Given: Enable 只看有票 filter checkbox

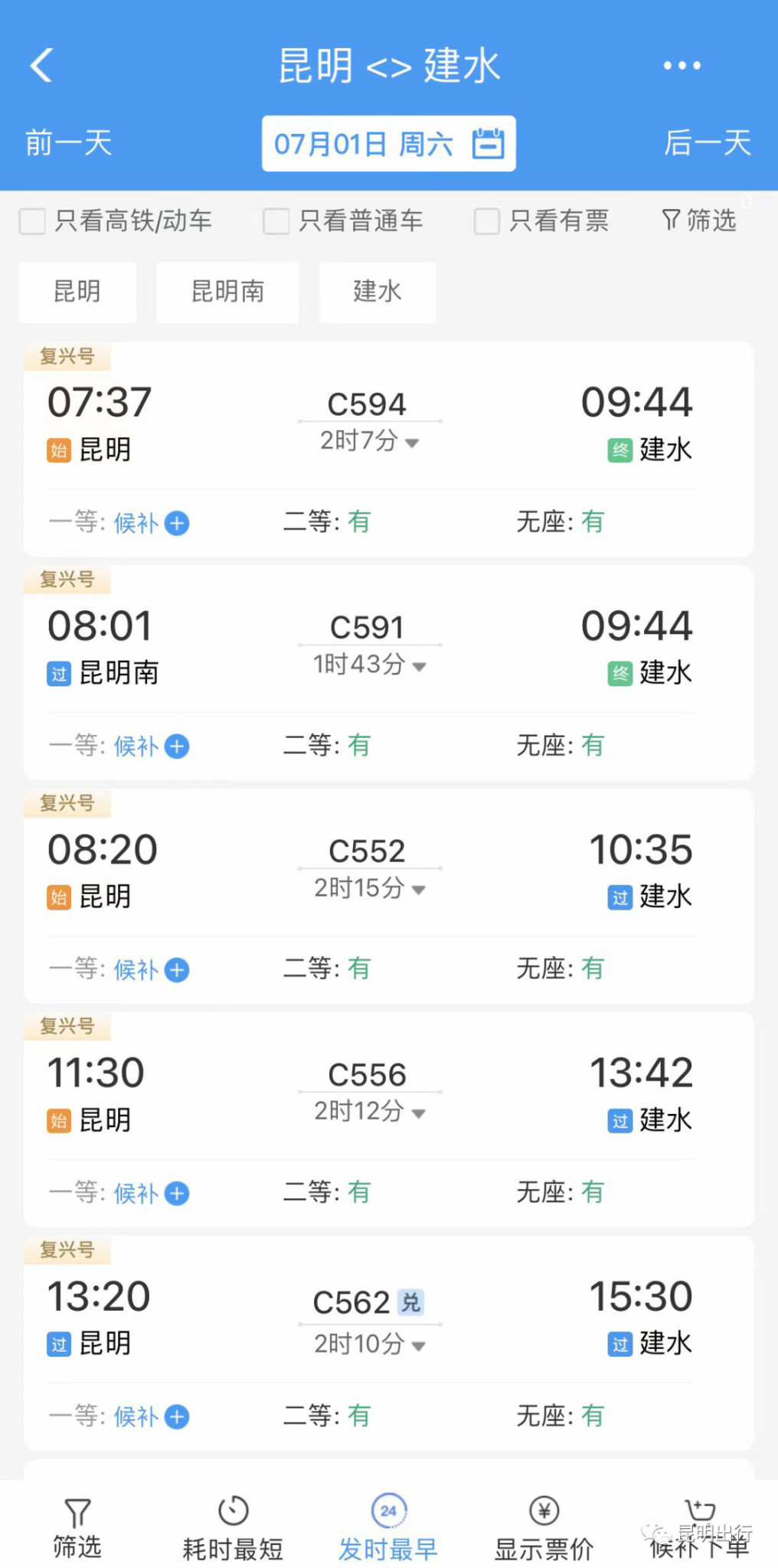Looking at the screenshot, I should point(487,221).
